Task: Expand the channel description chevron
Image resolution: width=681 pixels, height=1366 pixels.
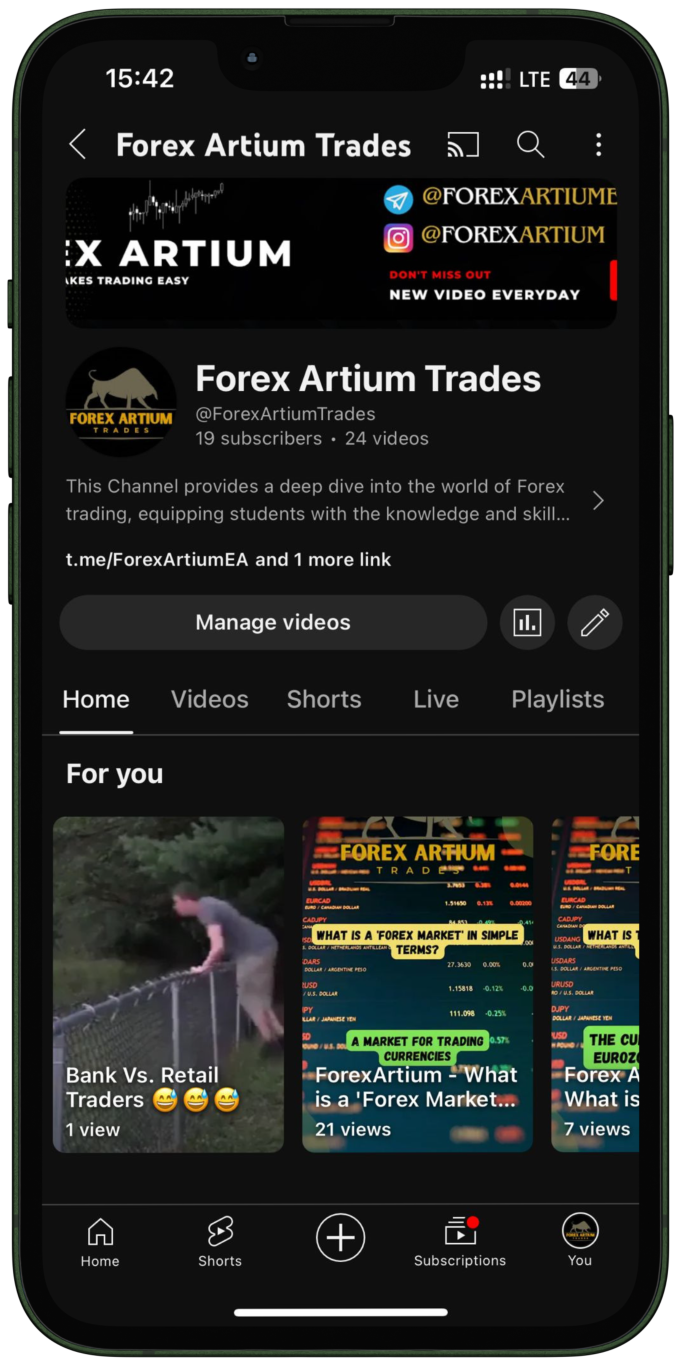Action: [x=598, y=500]
